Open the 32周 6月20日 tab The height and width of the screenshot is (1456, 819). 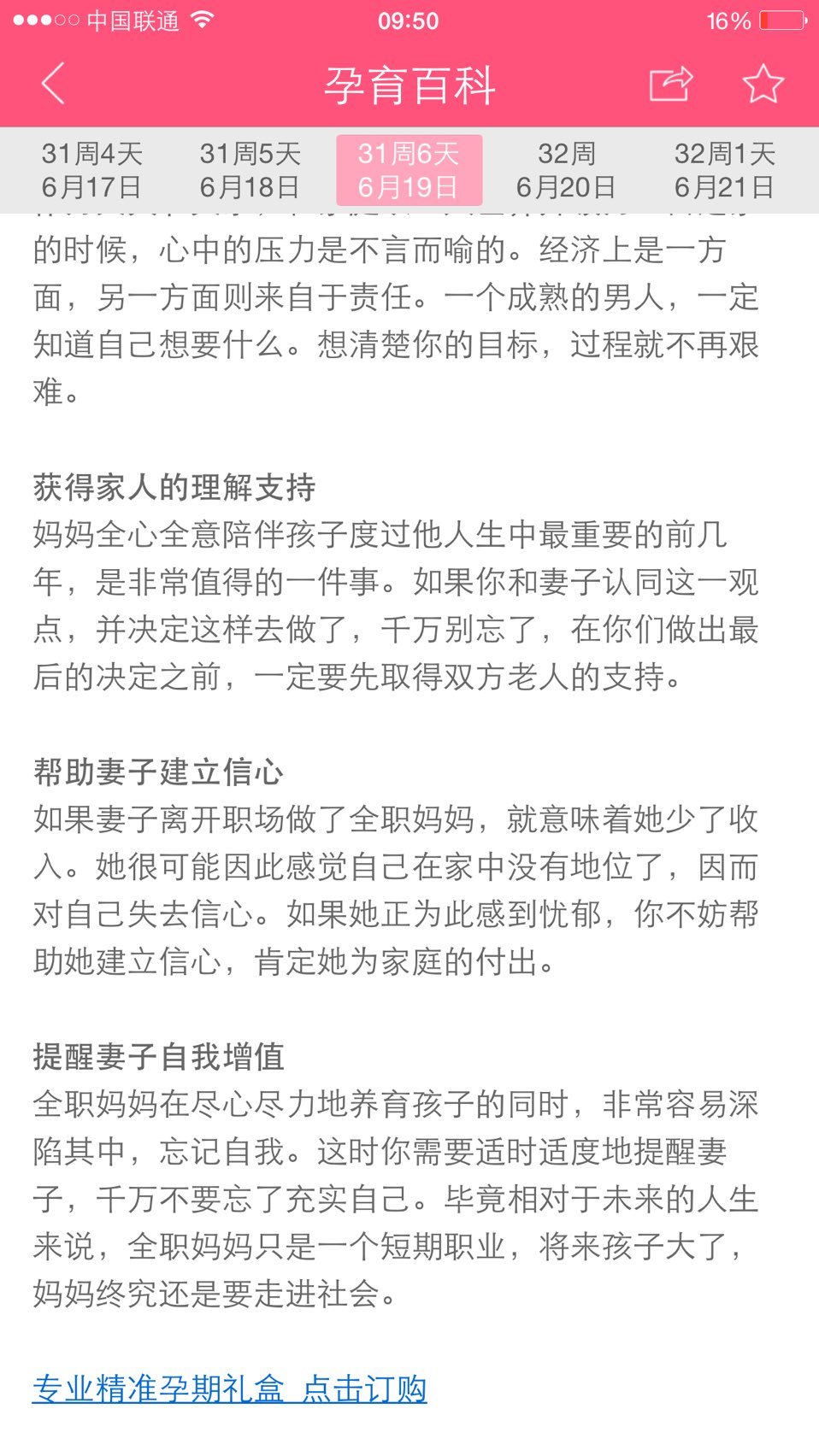tap(566, 170)
